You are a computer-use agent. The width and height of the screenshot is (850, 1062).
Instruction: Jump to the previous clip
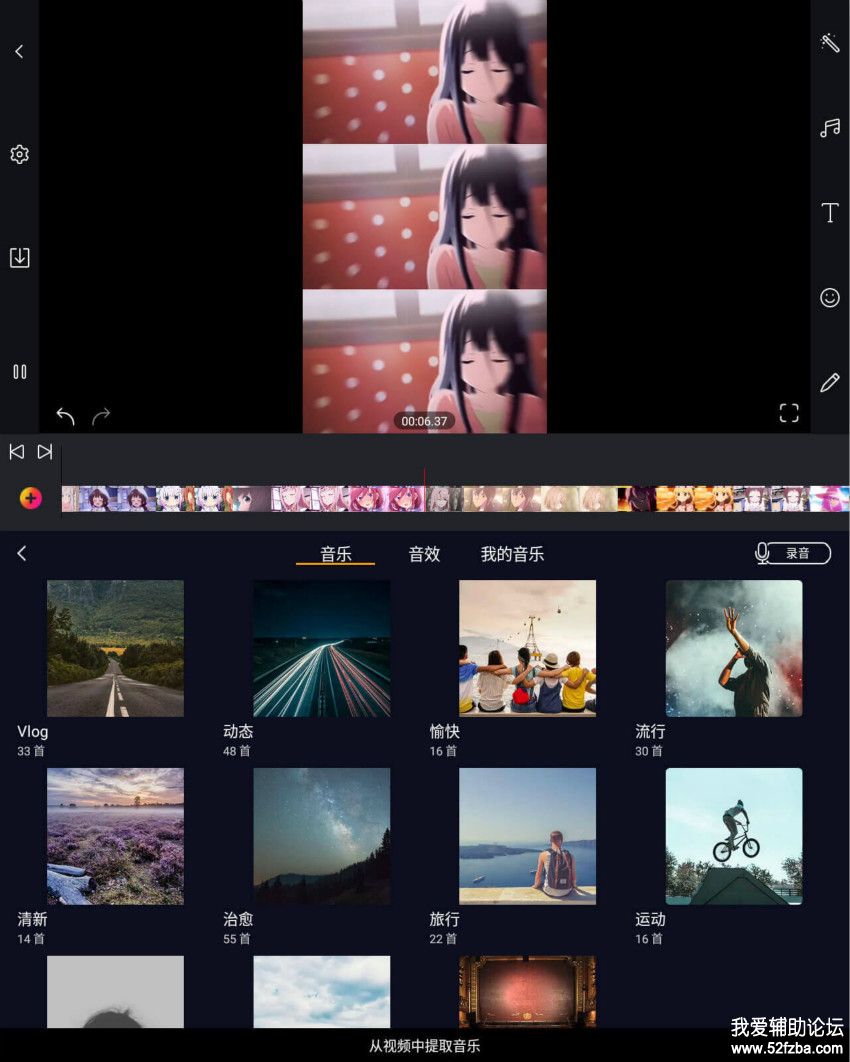17,452
